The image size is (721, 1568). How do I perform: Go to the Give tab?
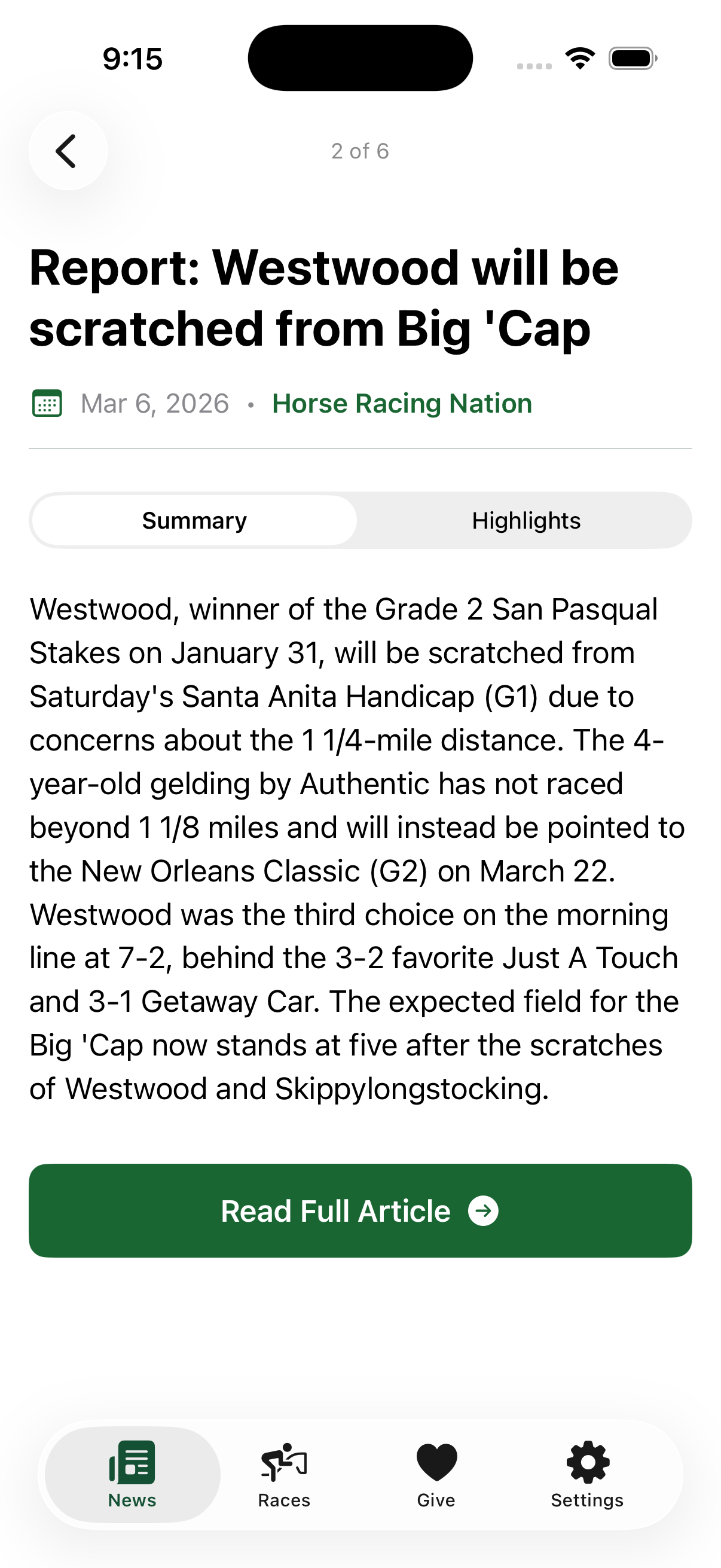click(436, 1474)
